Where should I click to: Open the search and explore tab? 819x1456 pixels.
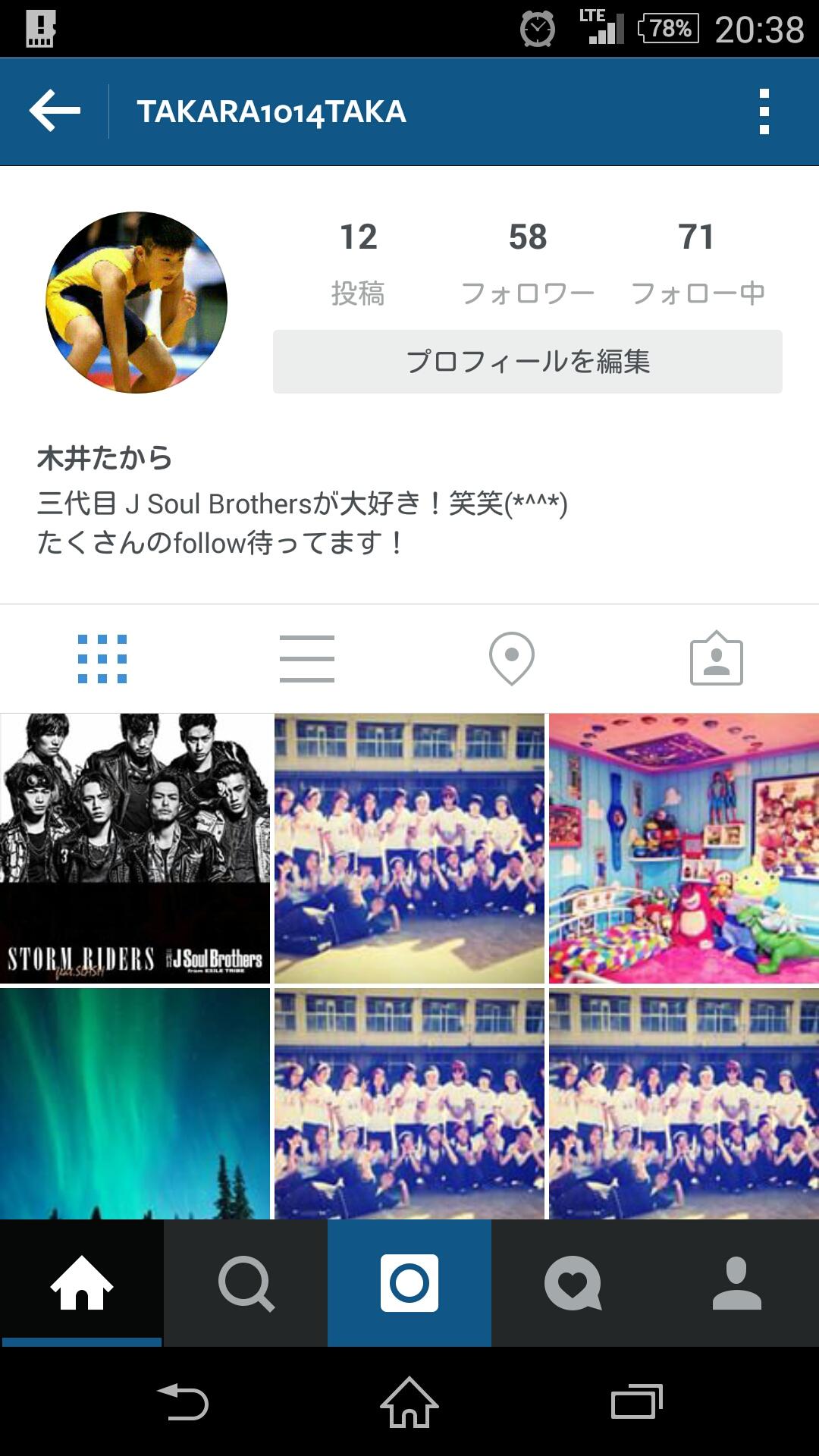coord(246,1283)
